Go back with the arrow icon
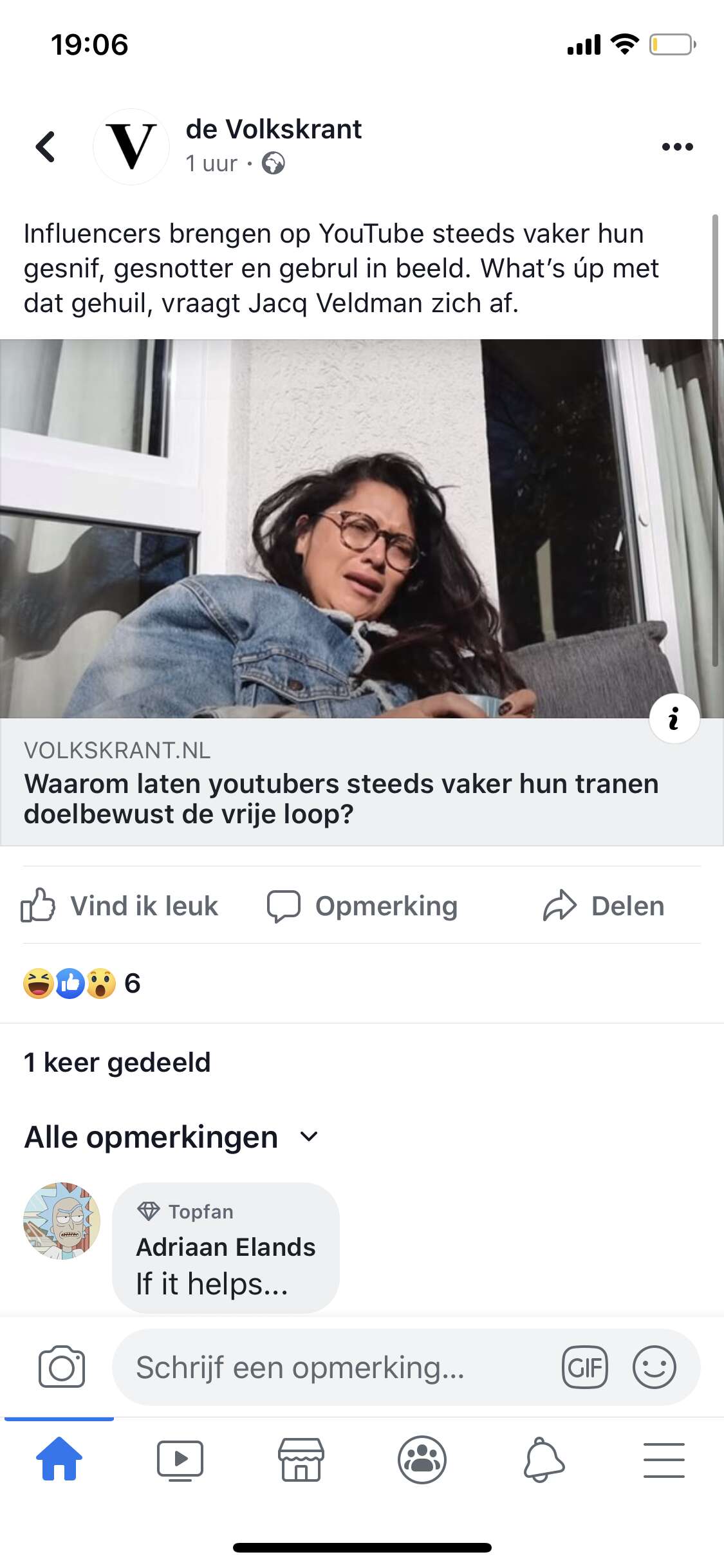The height and width of the screenshot is (1568, 724). tap(45, 146)
